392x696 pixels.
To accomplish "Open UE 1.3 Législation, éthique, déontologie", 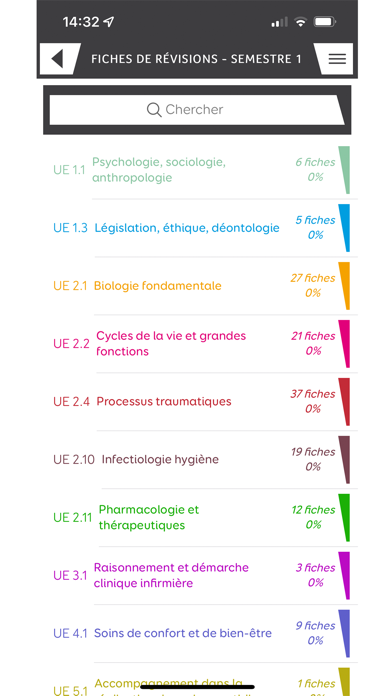I will [x=201, y=228].
